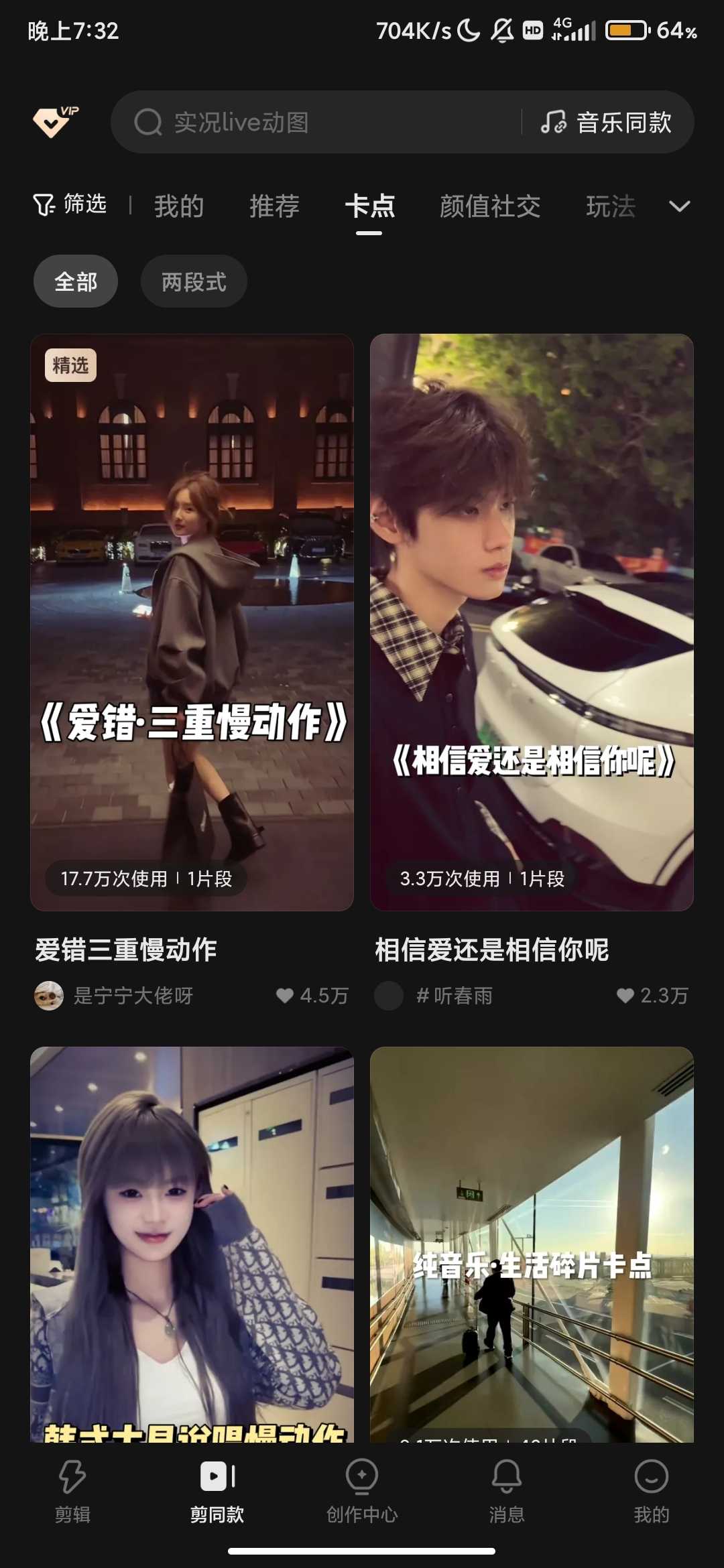Open the 筛选 filter options

[70, 204]
